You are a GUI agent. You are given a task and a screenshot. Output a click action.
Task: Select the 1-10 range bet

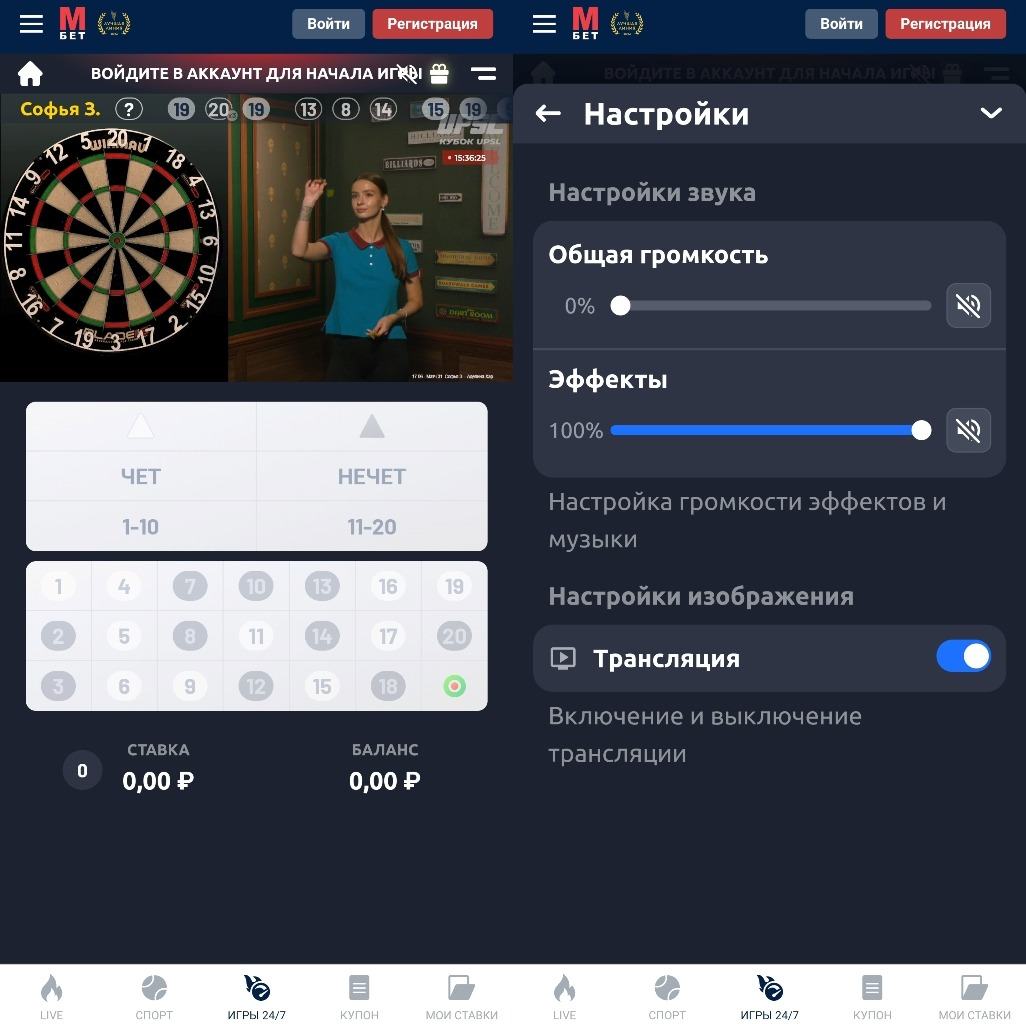click(x=141, y=526)
